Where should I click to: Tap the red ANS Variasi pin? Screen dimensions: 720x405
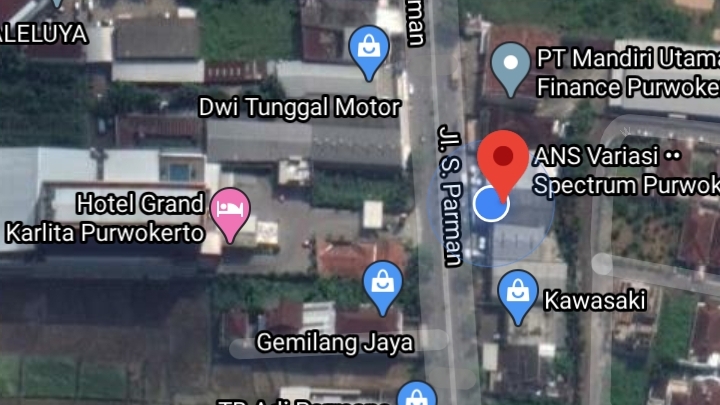coord(502,160)
